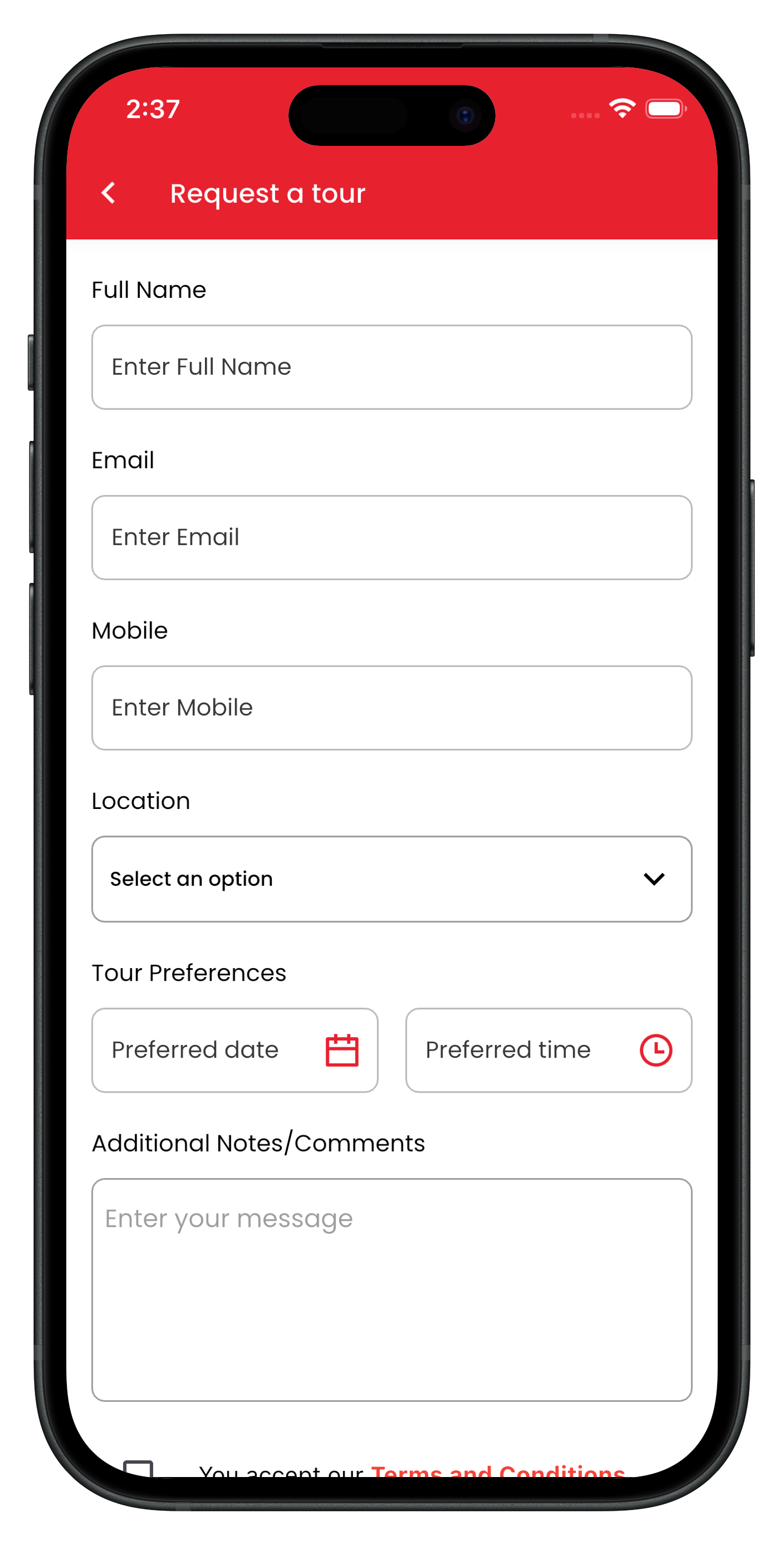Open the Preferred time picker

[548, 1049]
